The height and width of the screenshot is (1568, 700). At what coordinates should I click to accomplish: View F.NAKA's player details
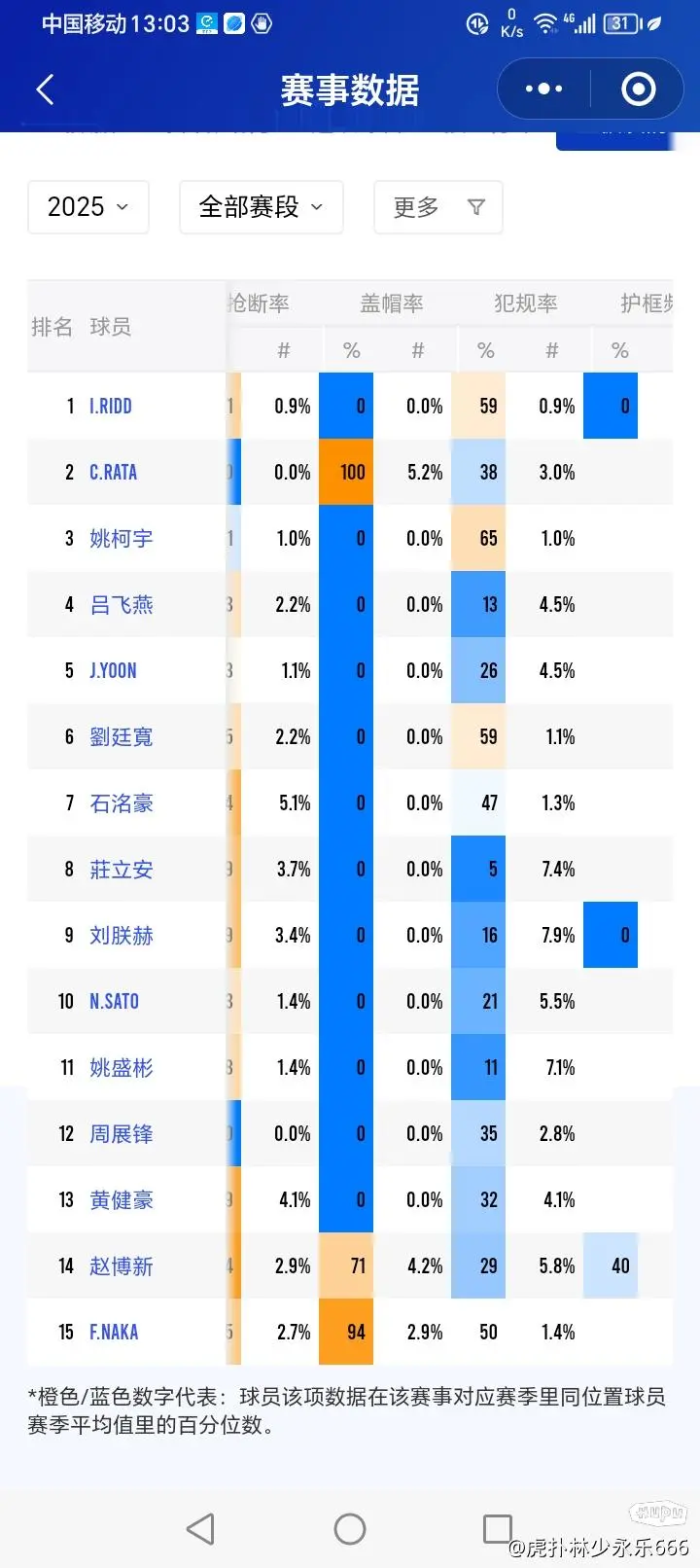point(114,1333)
